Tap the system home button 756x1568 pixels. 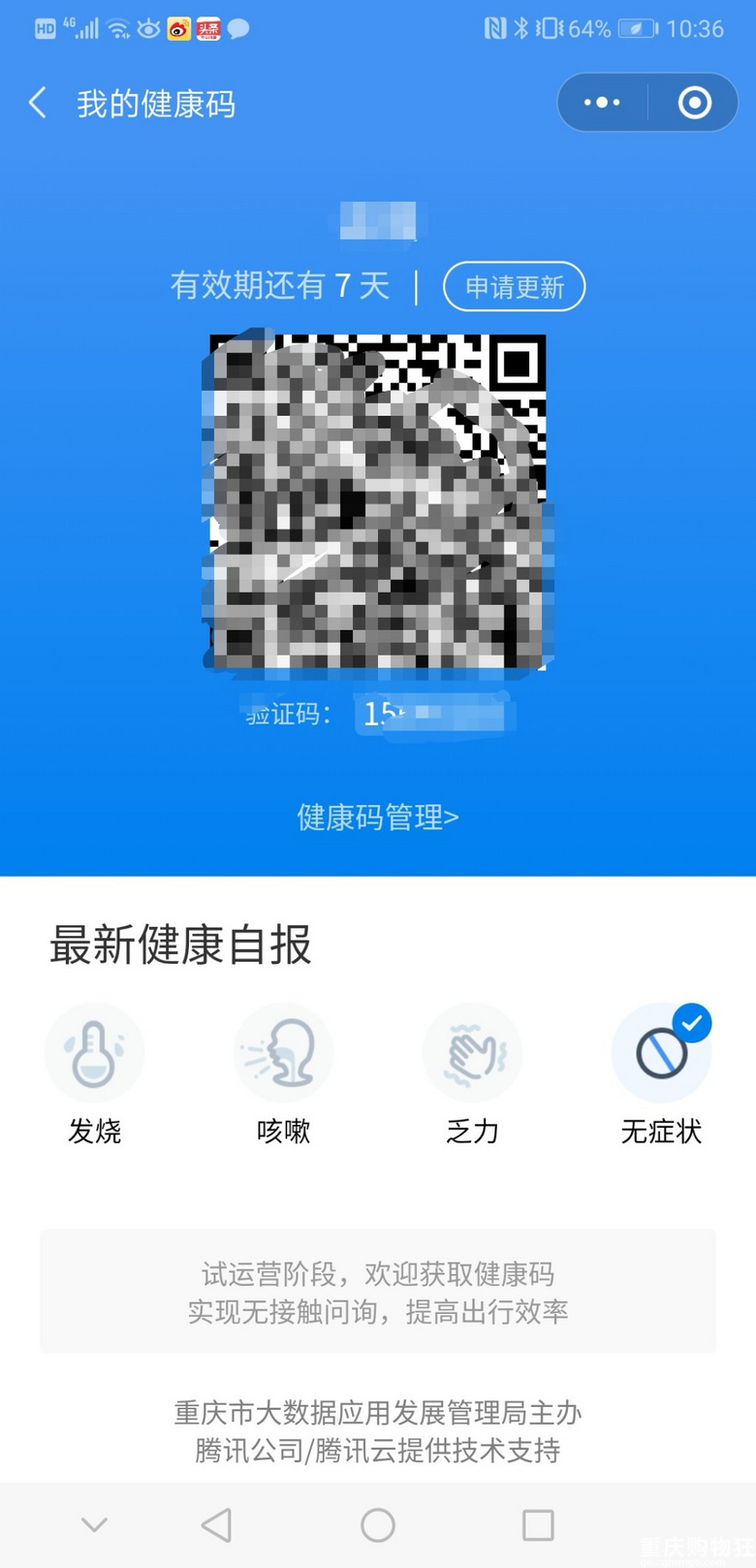378,1525
